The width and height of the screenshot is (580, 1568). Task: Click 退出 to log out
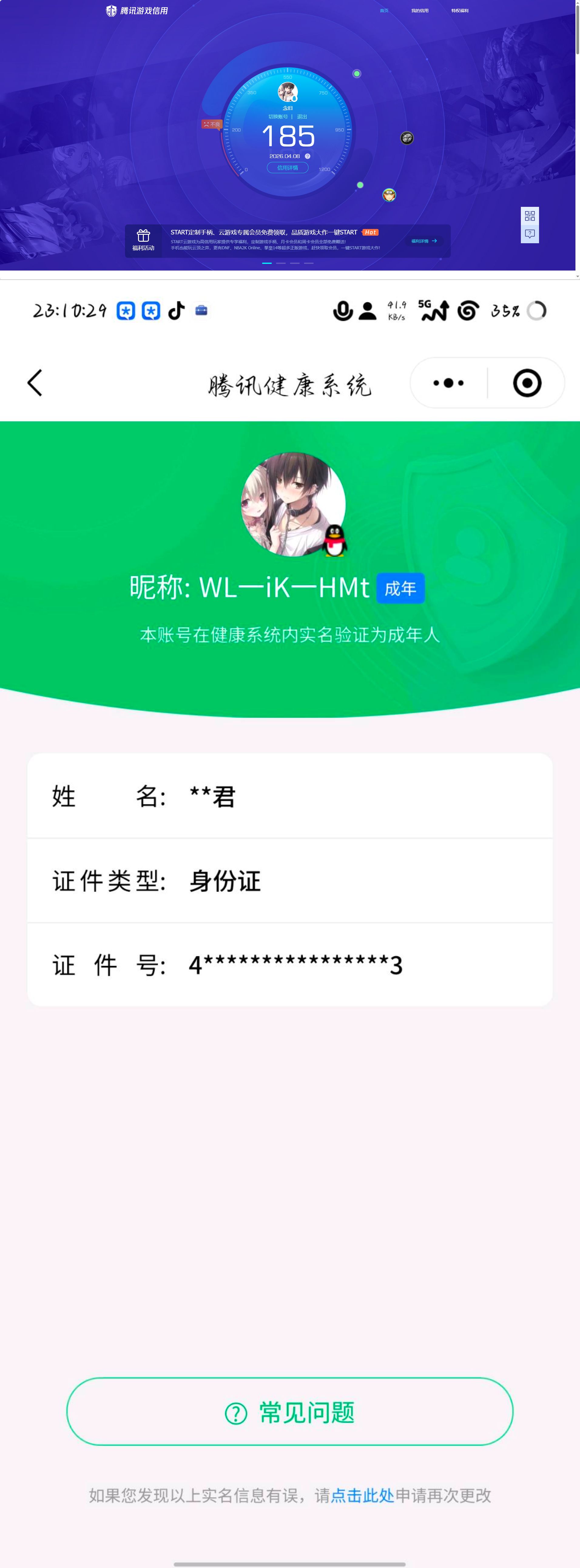[x=302, y=117]
